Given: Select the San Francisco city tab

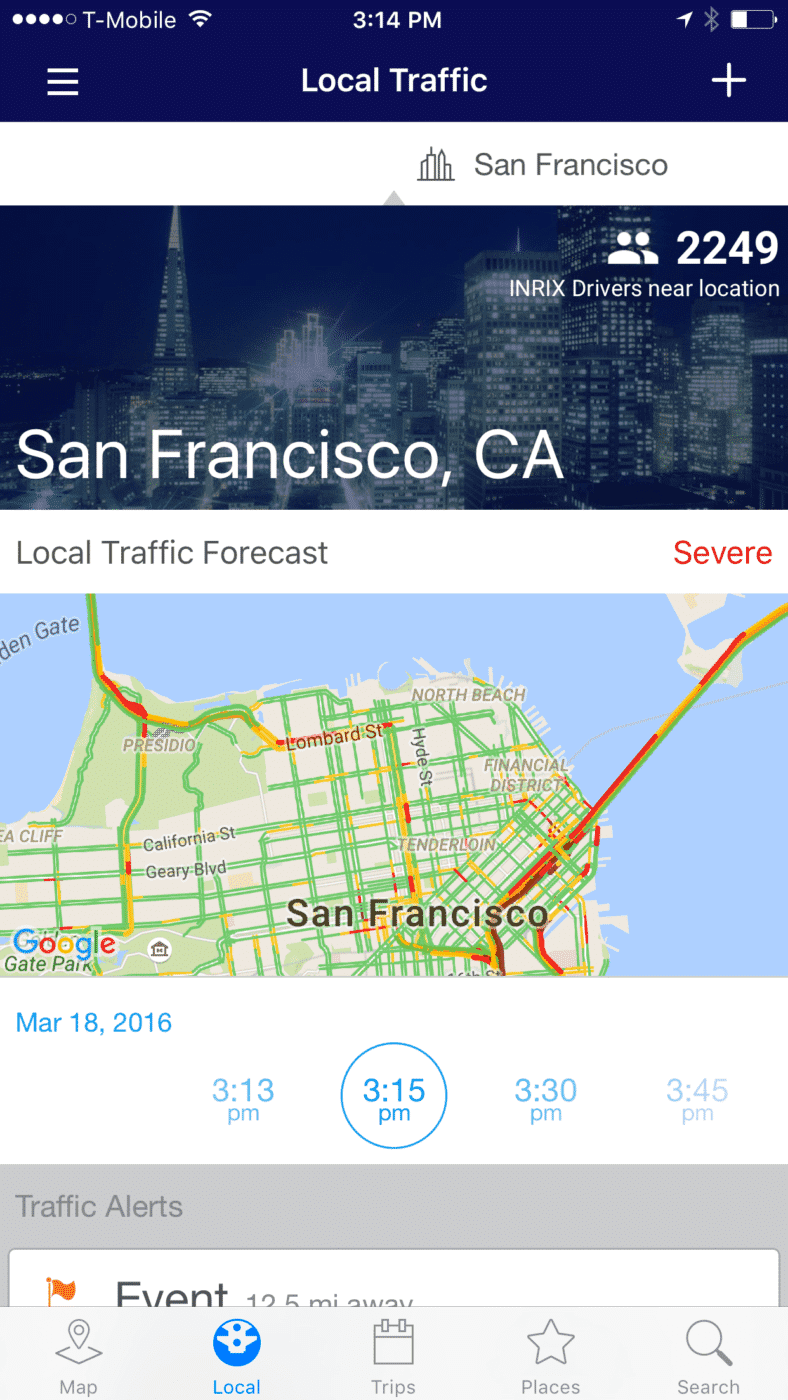Looking at the screenshot, I should pyautogui.click(x=544, y=164).
